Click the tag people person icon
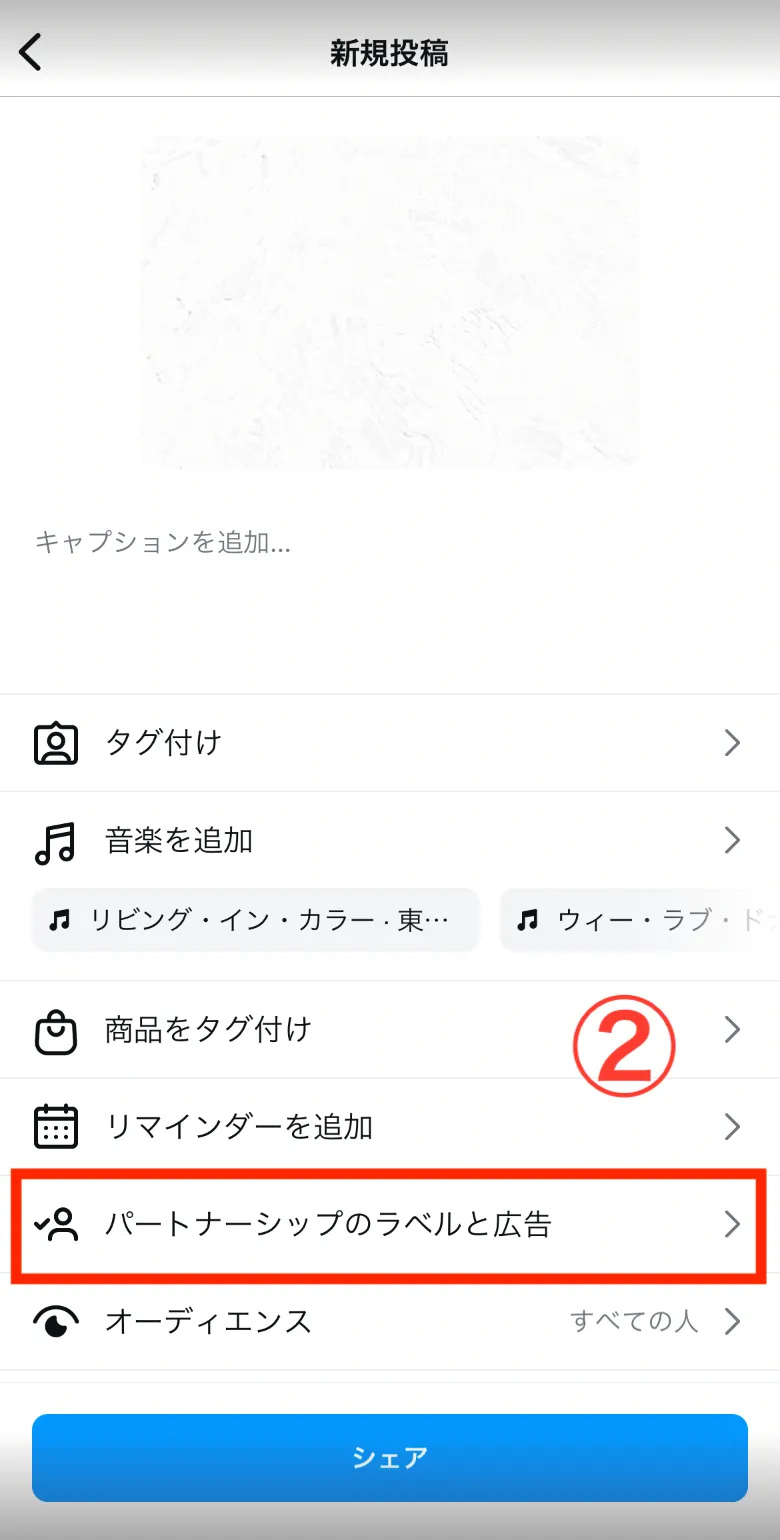The height and width of the screenshot is (1540, 780). (57, 742)
